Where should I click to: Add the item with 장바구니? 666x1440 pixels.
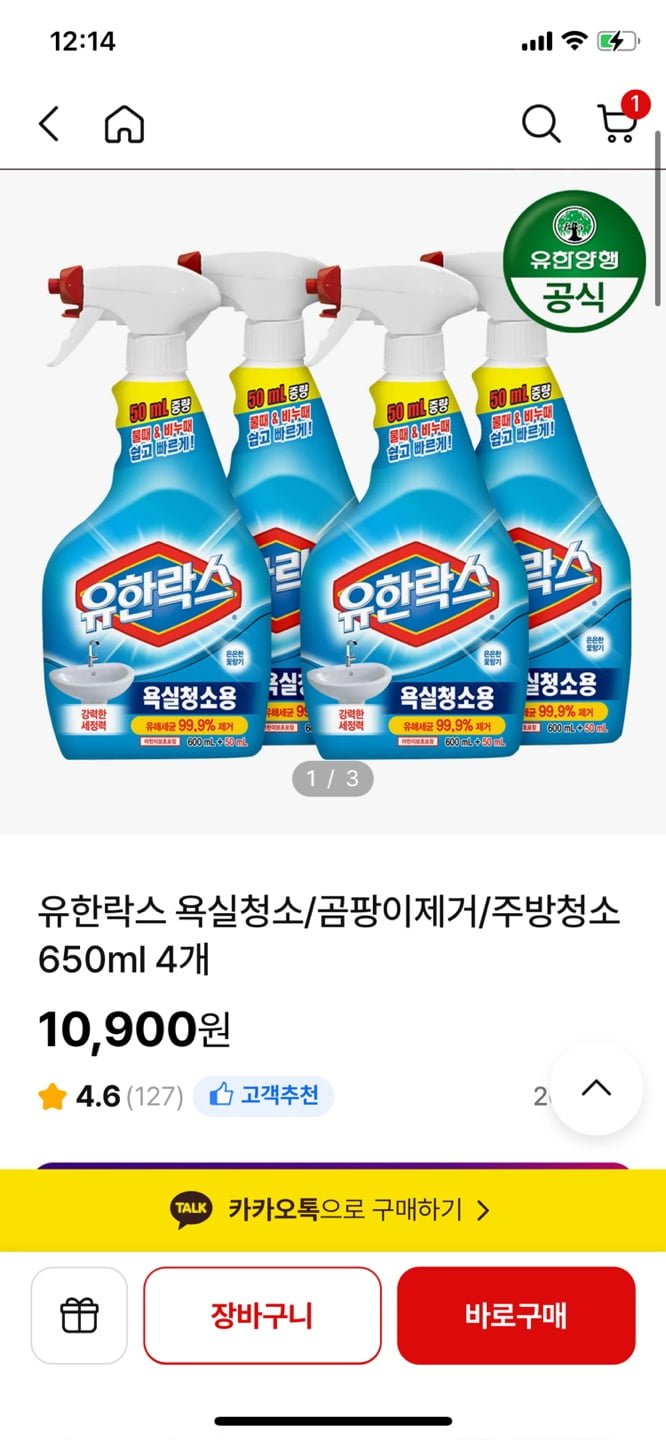click(262, 1315)
